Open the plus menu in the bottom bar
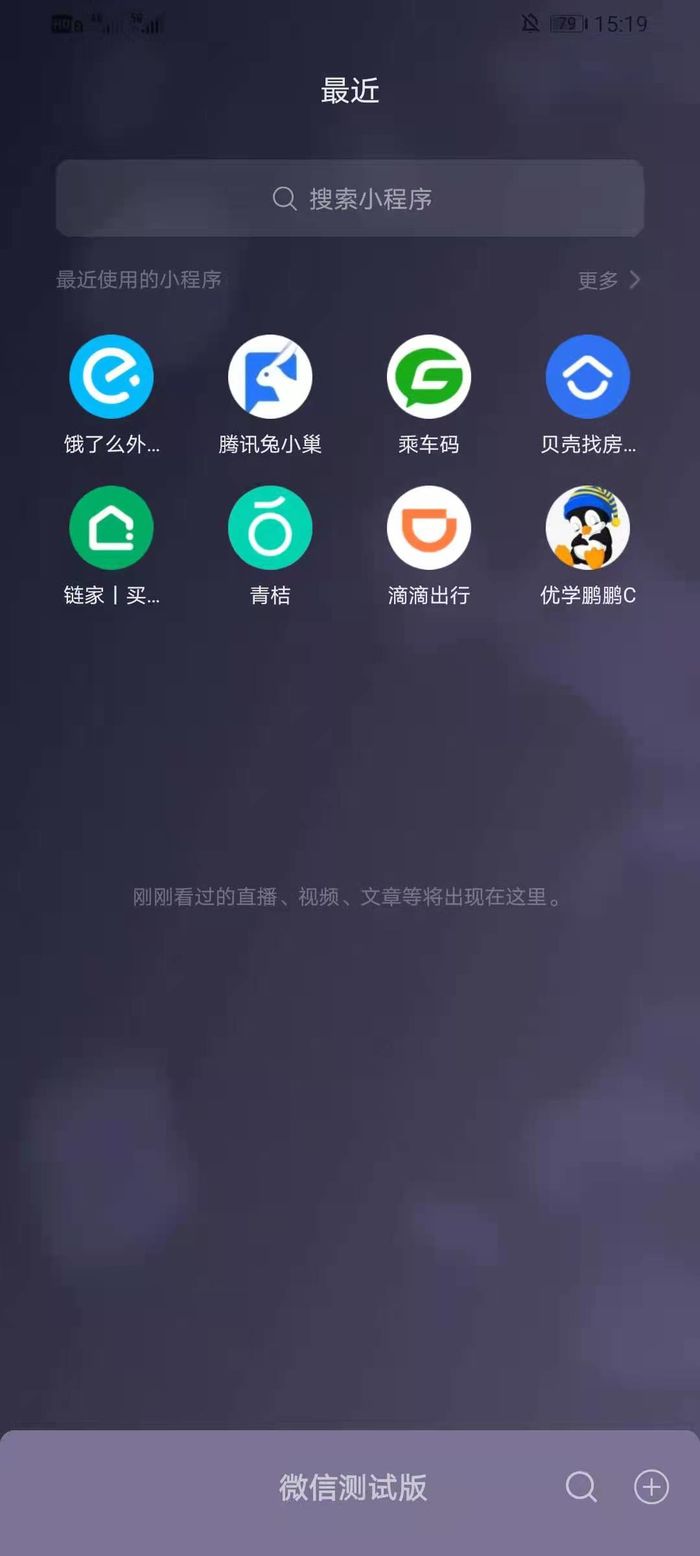700x1556 pixels. coord(651,1487)
